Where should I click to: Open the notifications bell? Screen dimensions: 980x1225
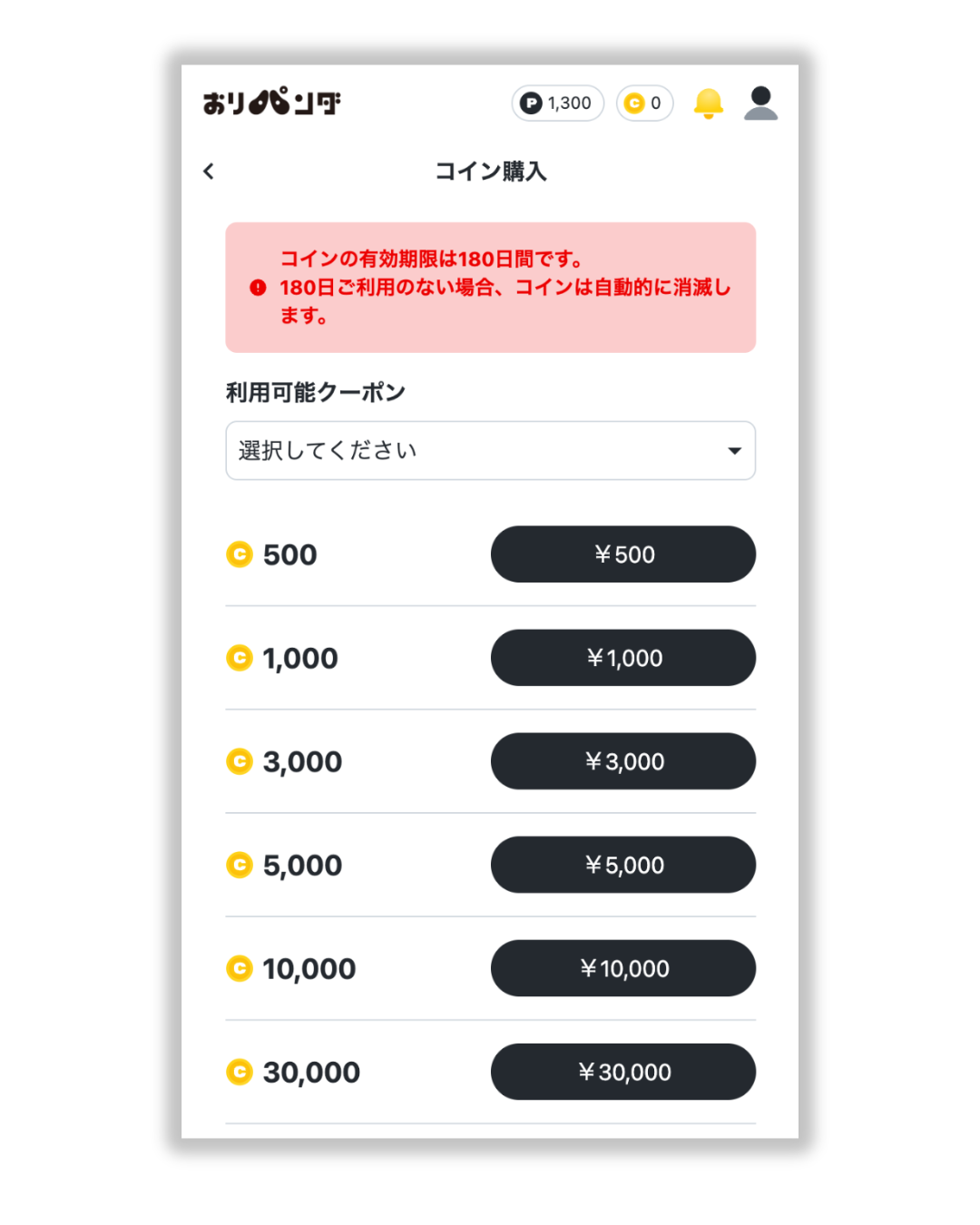click(x=708, y=103)
